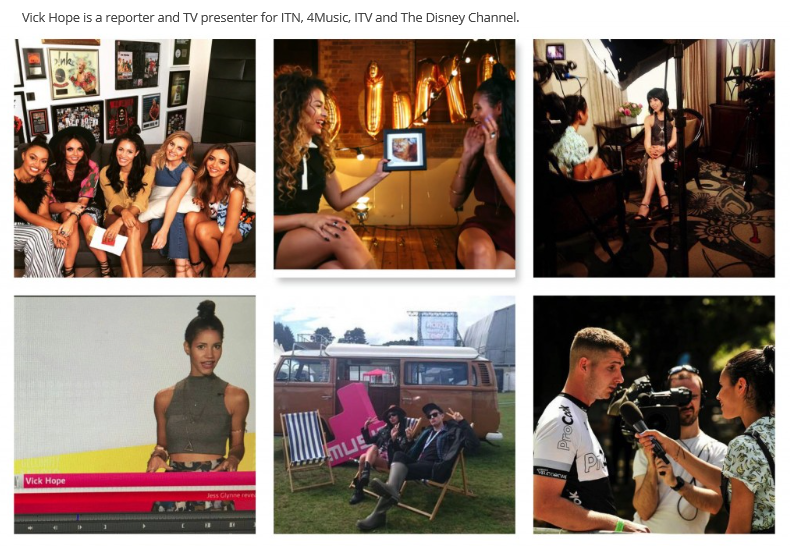Open the photo with glowing letter lights

point(394,155)
